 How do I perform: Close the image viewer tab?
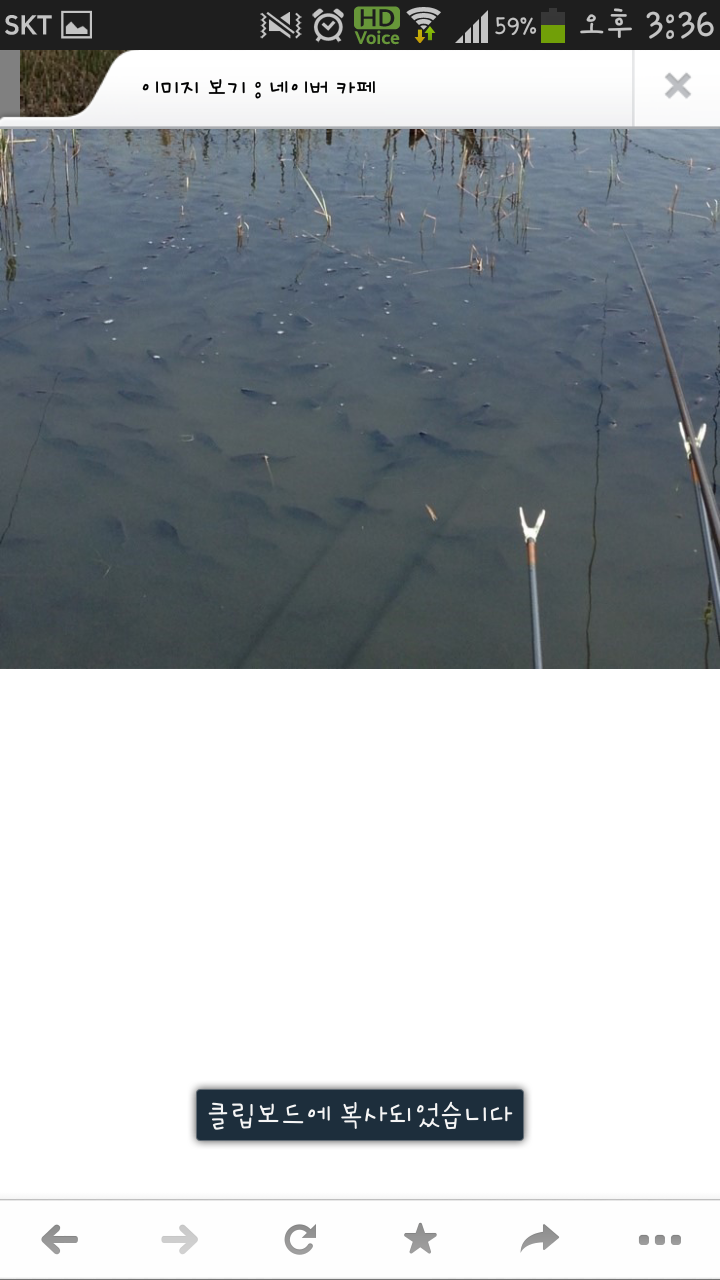(x=677, y=87)
